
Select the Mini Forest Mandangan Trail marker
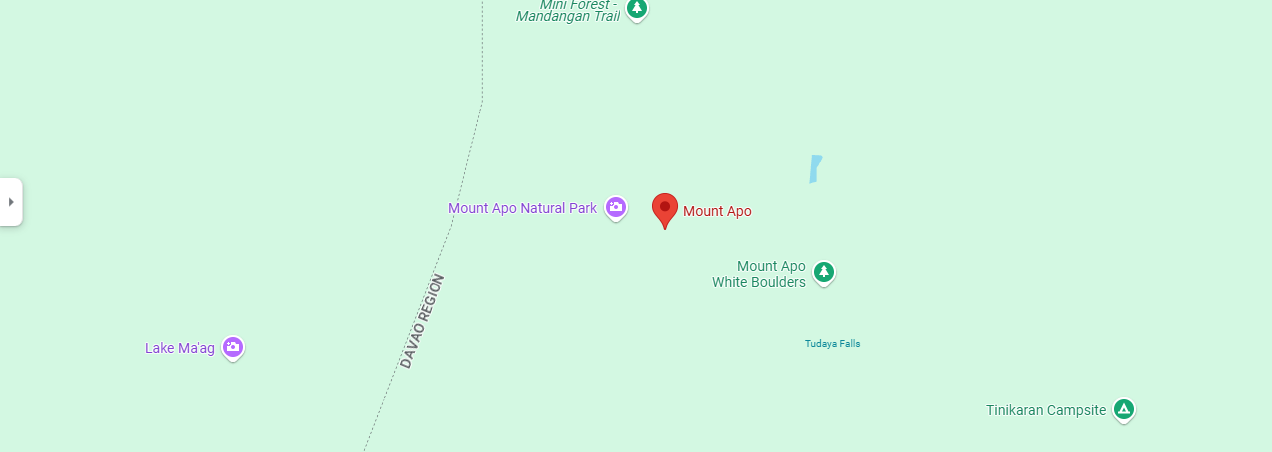tap(637, 9)
